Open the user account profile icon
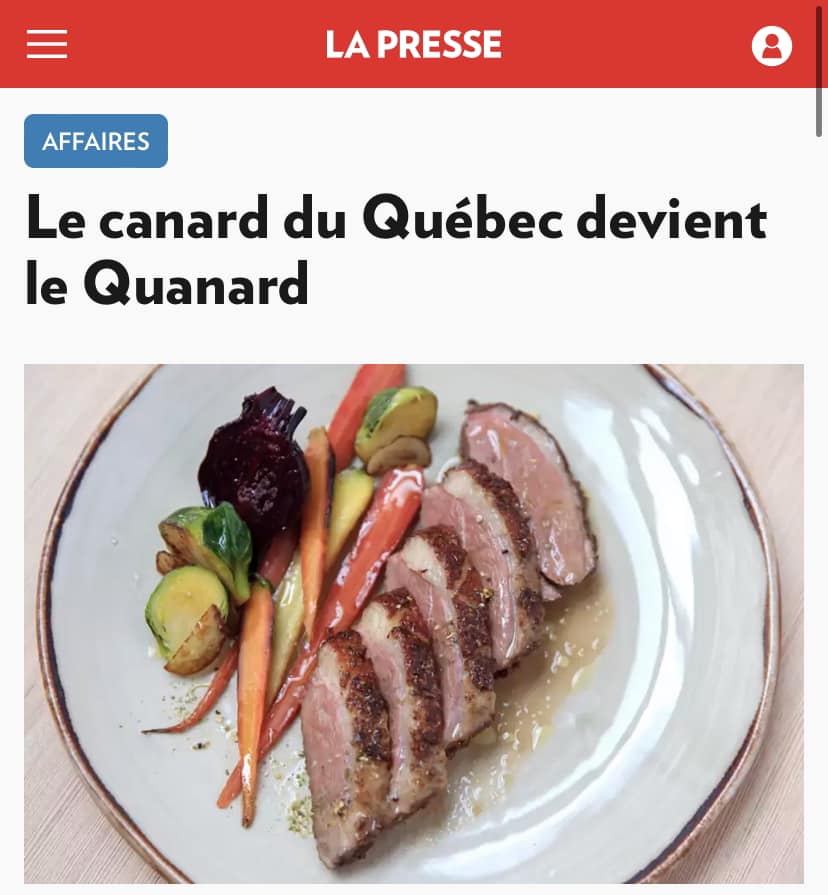This screenshot has height=895, width=828. (x=771, y=45)
